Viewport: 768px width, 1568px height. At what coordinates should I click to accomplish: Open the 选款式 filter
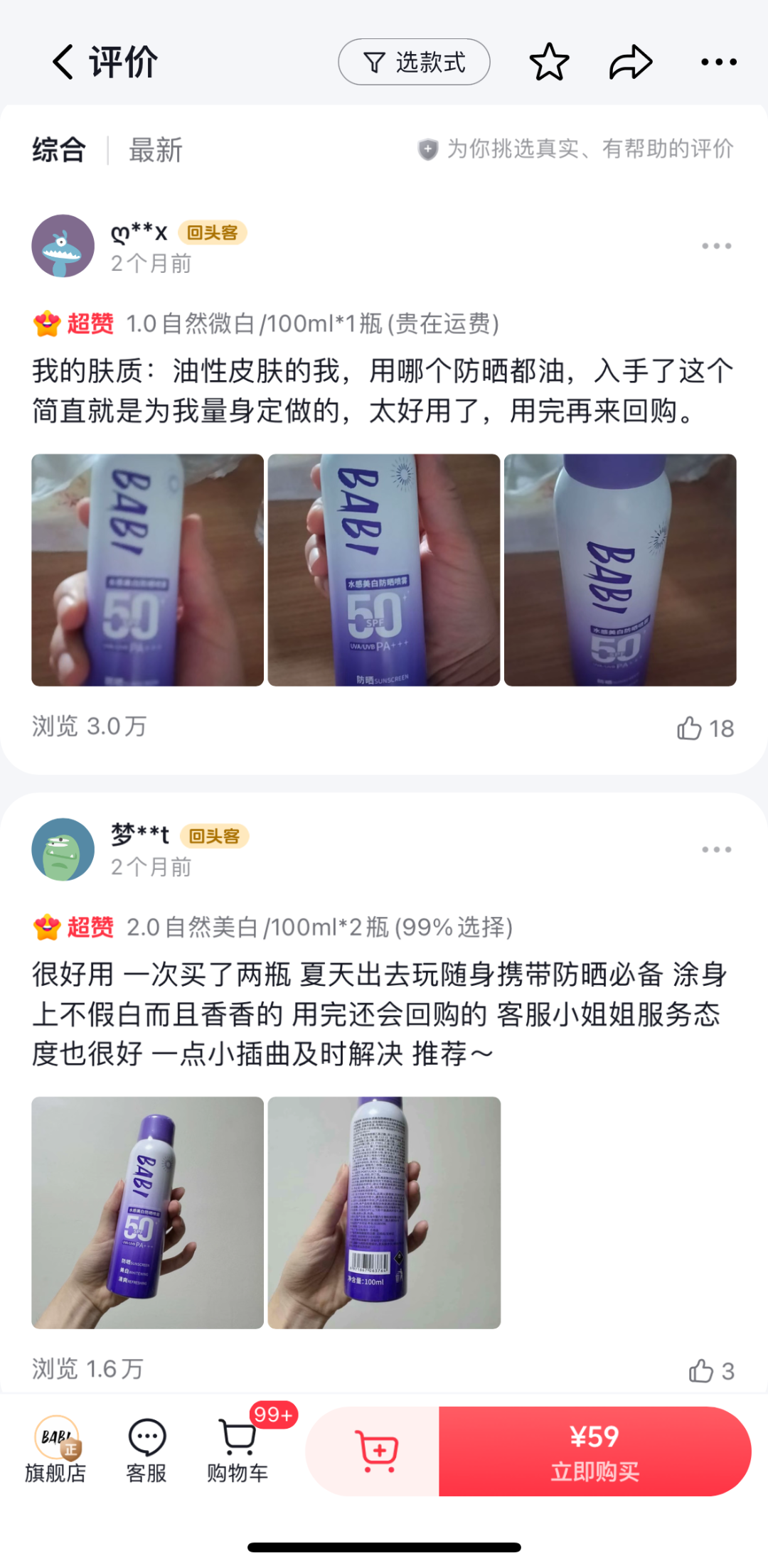coord(414,62)
